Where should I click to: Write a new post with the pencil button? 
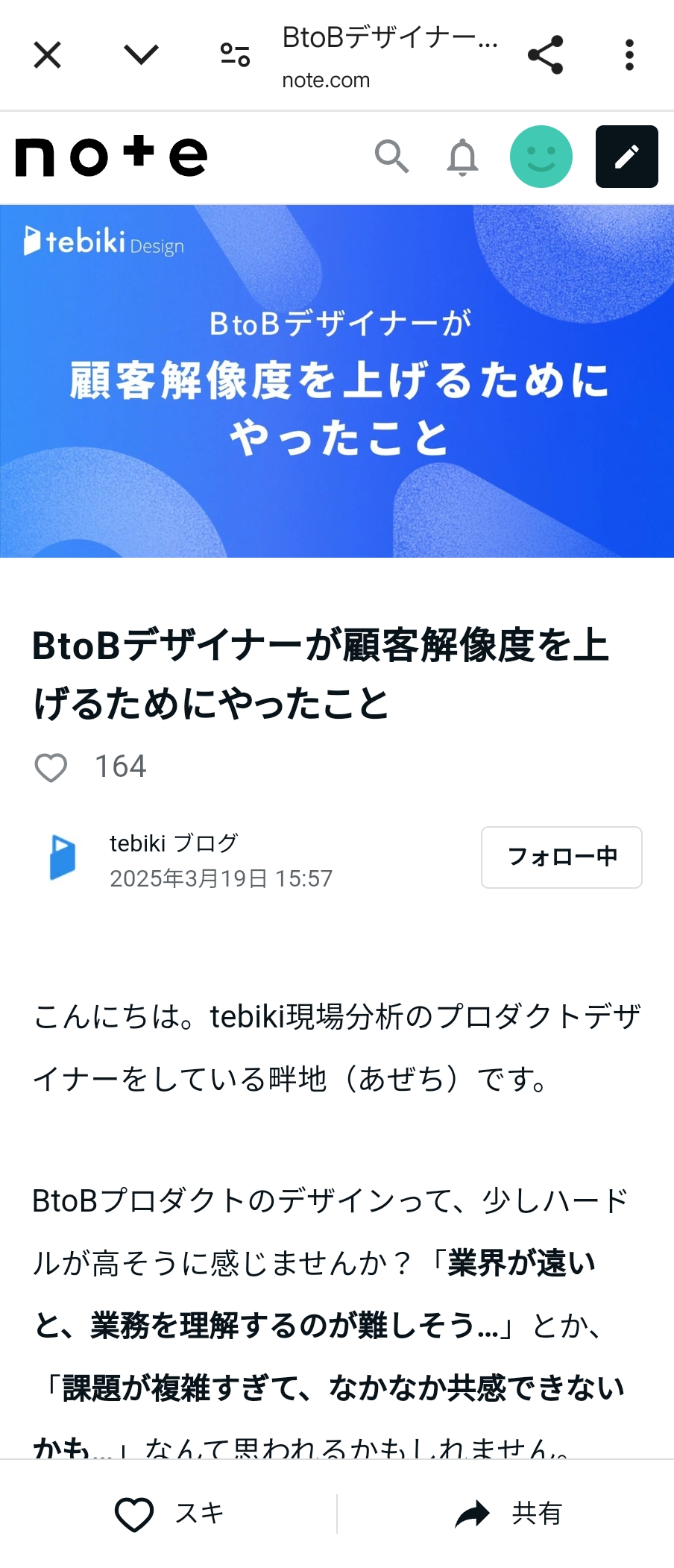pos(626,157)
